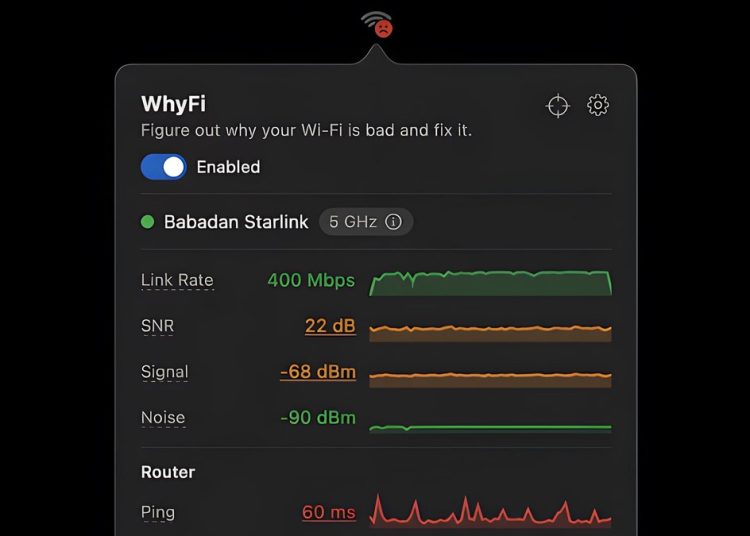This screenshot has width=750, height=536.
Task: Tap the WhyFi menu bar Wi-Fi icon
Action: (x=376, y=24)
